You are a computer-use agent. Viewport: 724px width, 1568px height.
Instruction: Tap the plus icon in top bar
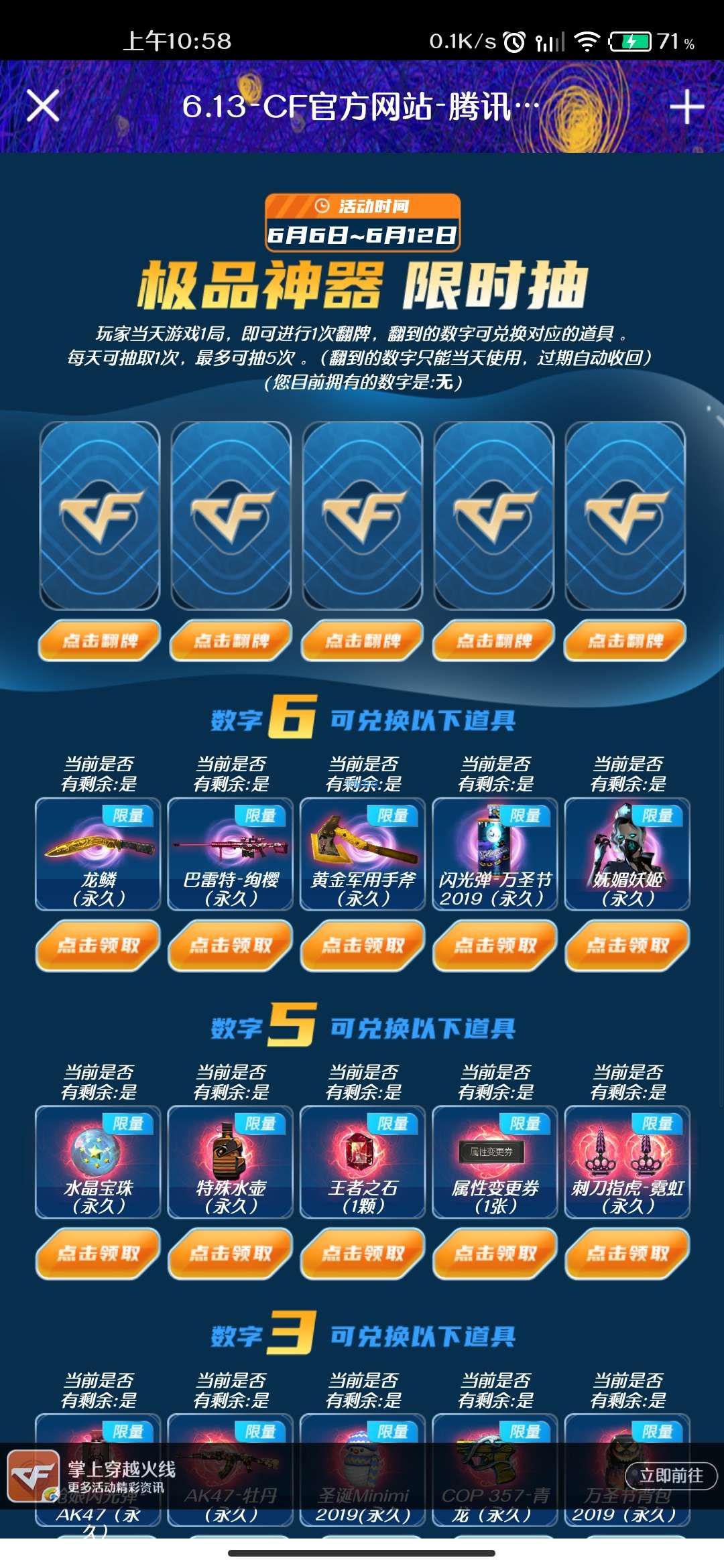click(687, 107)
